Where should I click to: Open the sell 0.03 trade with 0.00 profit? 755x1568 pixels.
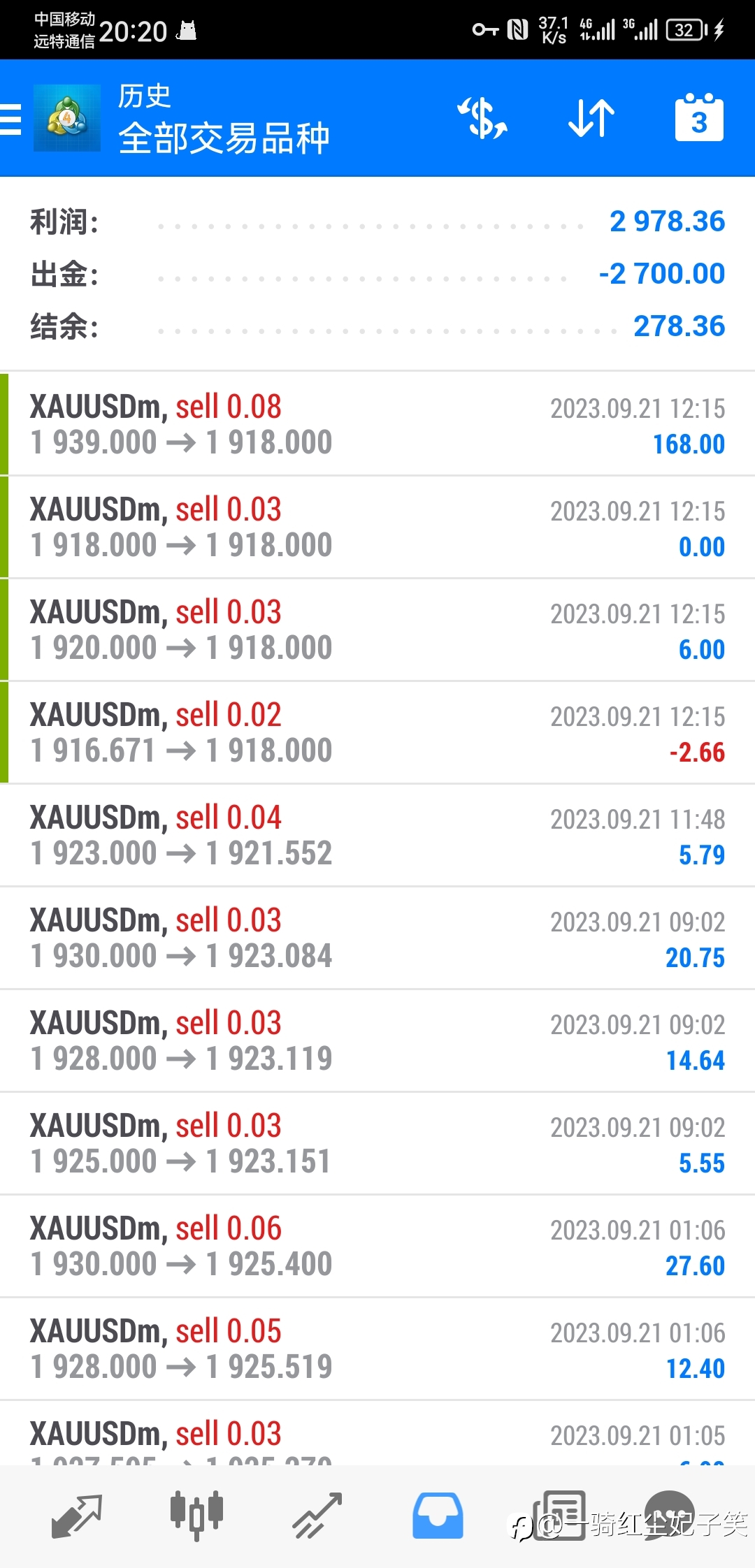point(377,527)
